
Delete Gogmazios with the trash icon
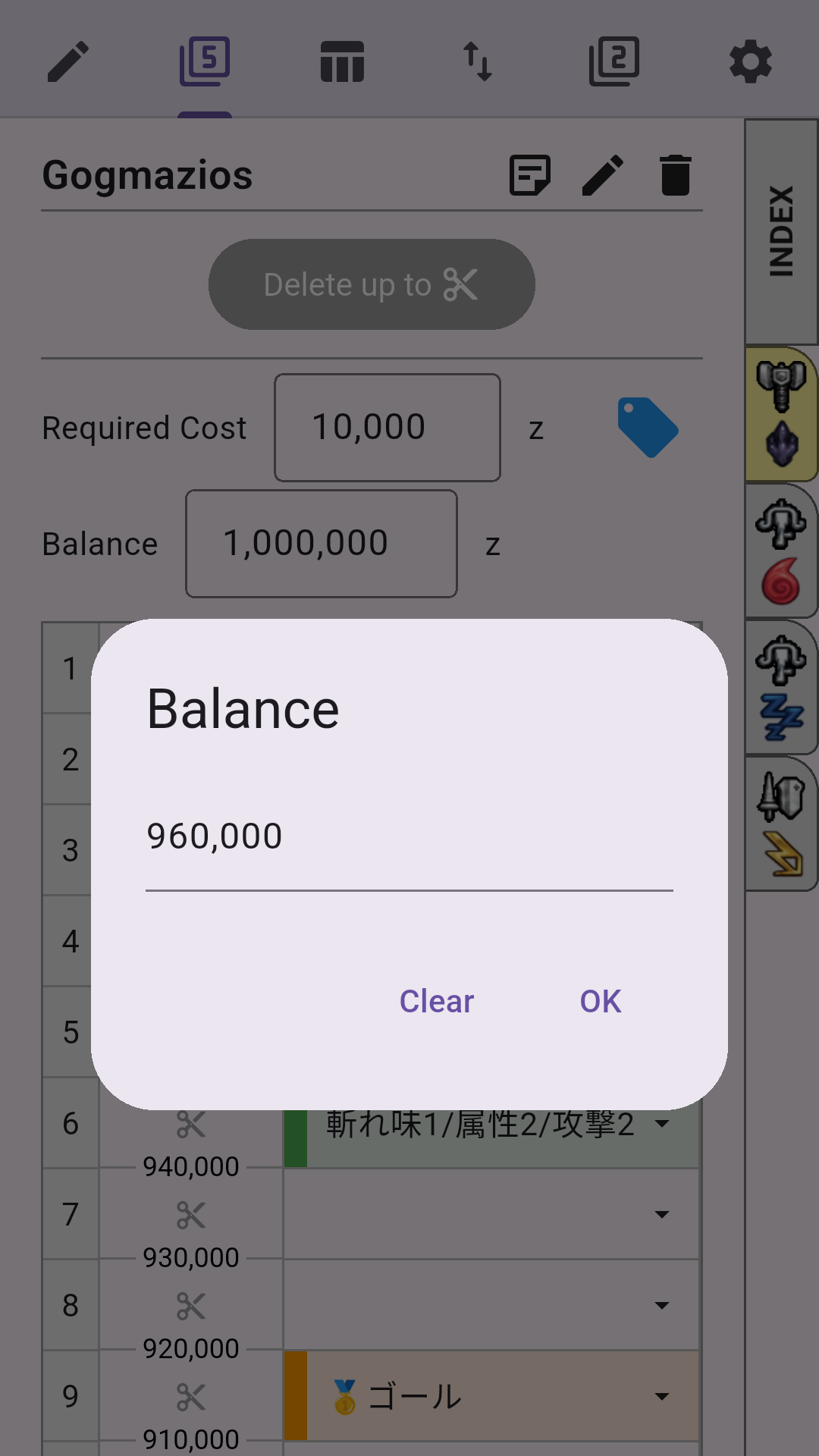[x=673, y=174]
